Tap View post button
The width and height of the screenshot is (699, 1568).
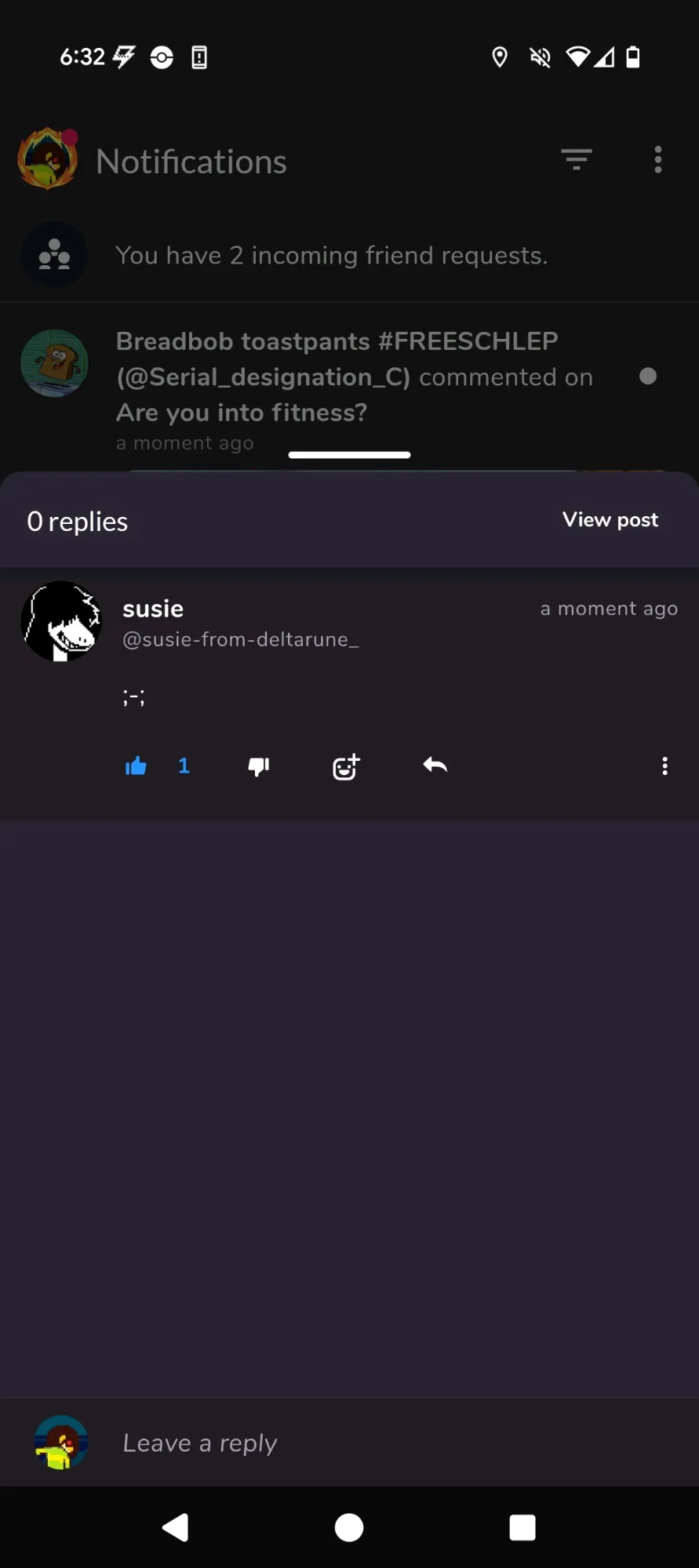(x=610, y=520)
